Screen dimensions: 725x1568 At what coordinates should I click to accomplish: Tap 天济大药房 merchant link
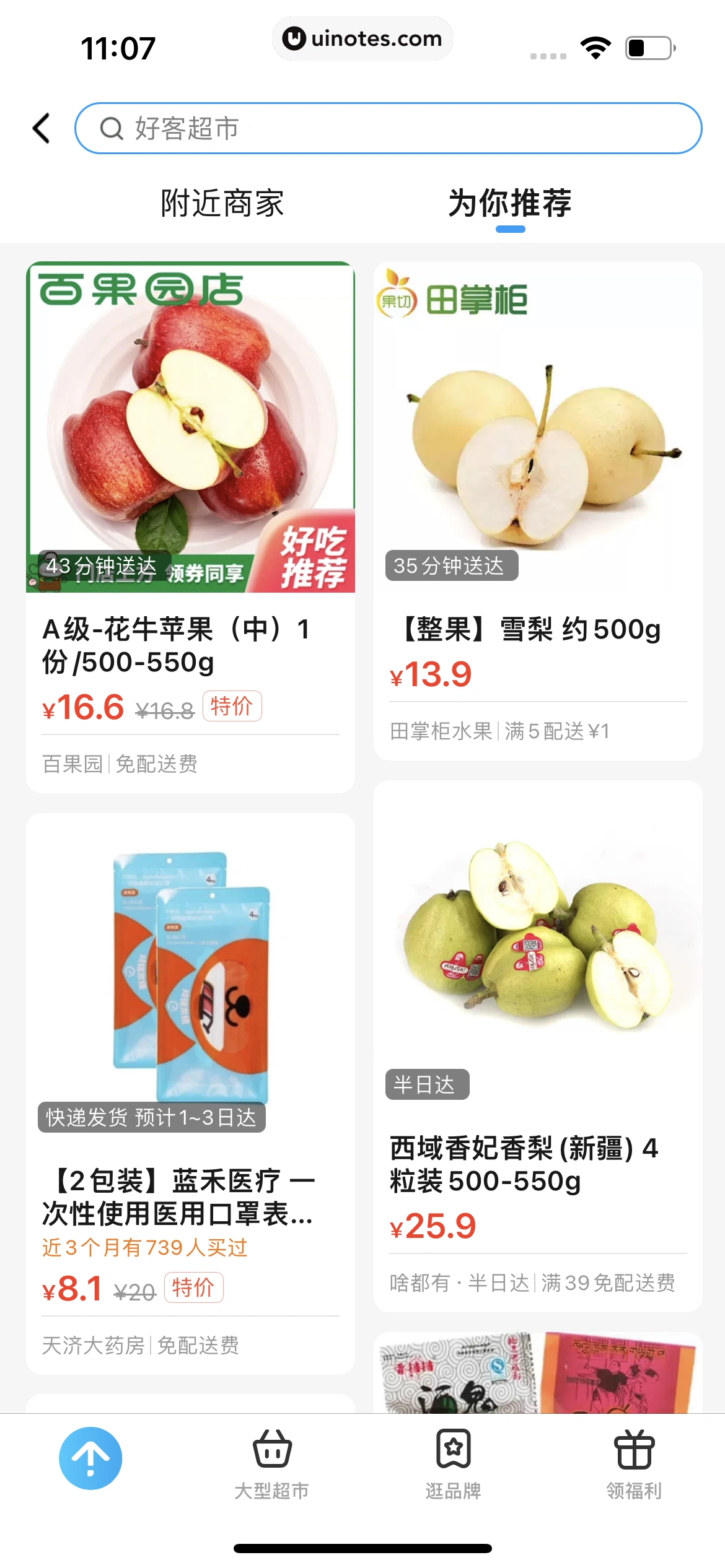point(93,1345)
